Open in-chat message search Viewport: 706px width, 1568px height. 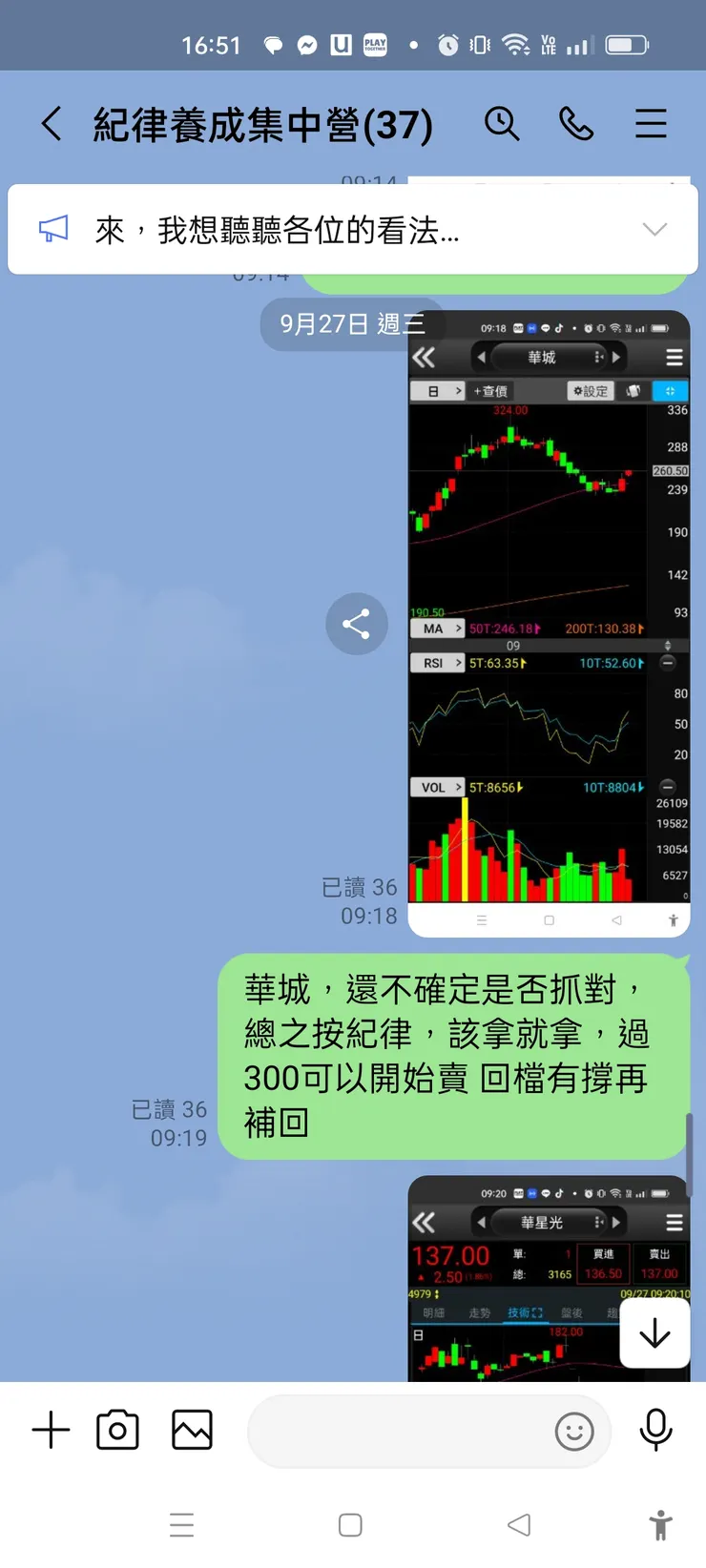pos(503,124)
